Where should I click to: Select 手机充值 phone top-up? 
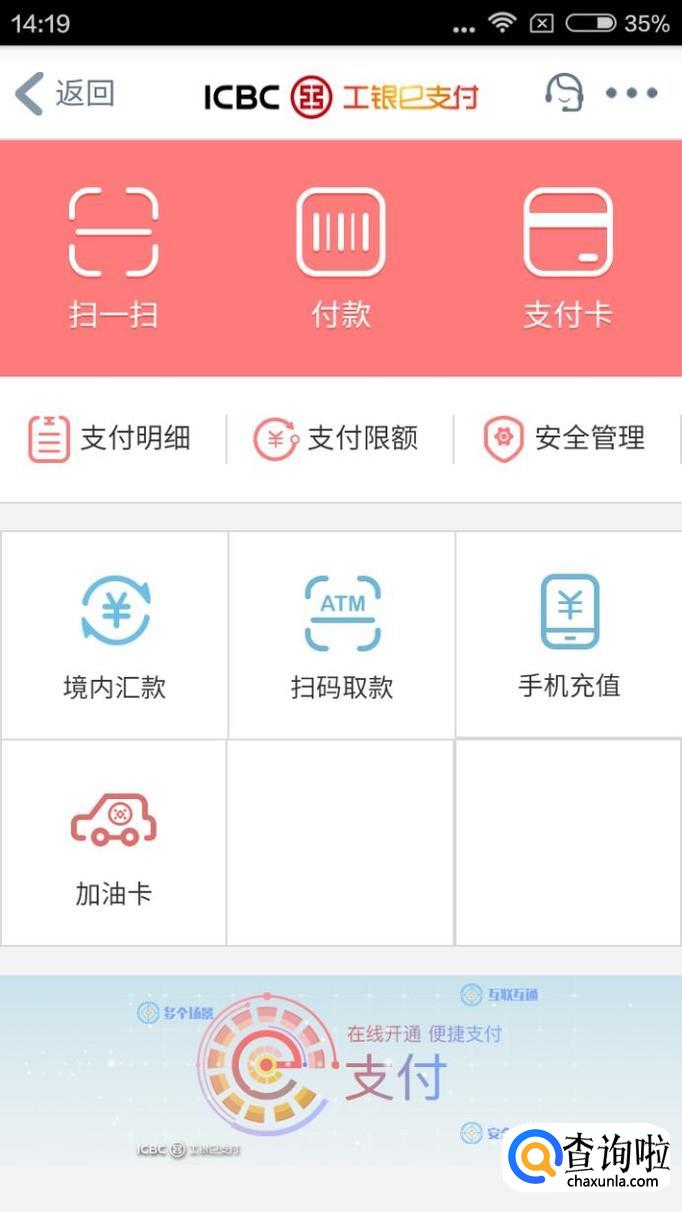click(x=569, y=636)
